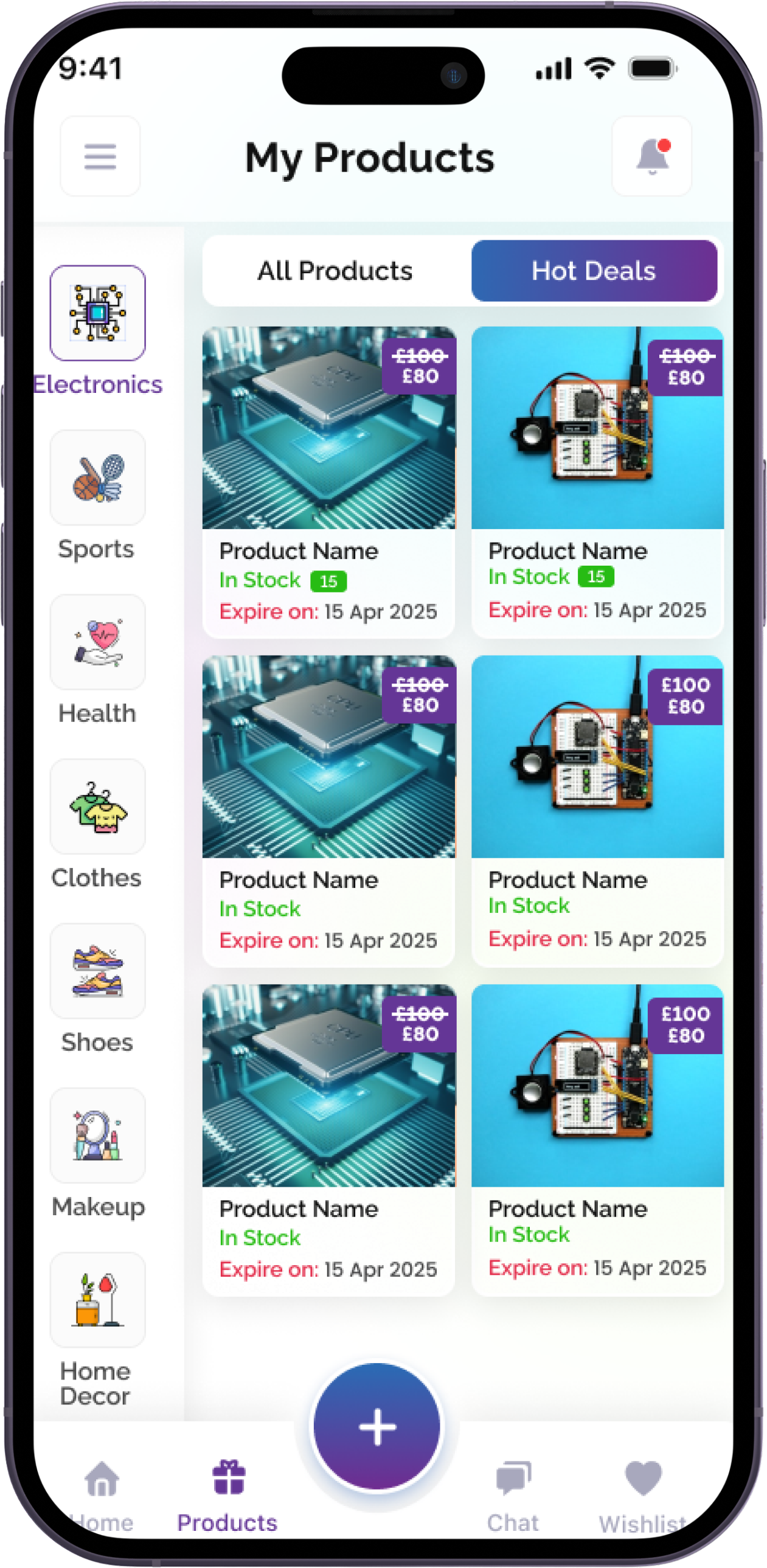Open breadboard product card with stock 15
This screenshot has width=767, height=1568.
pos(597,481)
